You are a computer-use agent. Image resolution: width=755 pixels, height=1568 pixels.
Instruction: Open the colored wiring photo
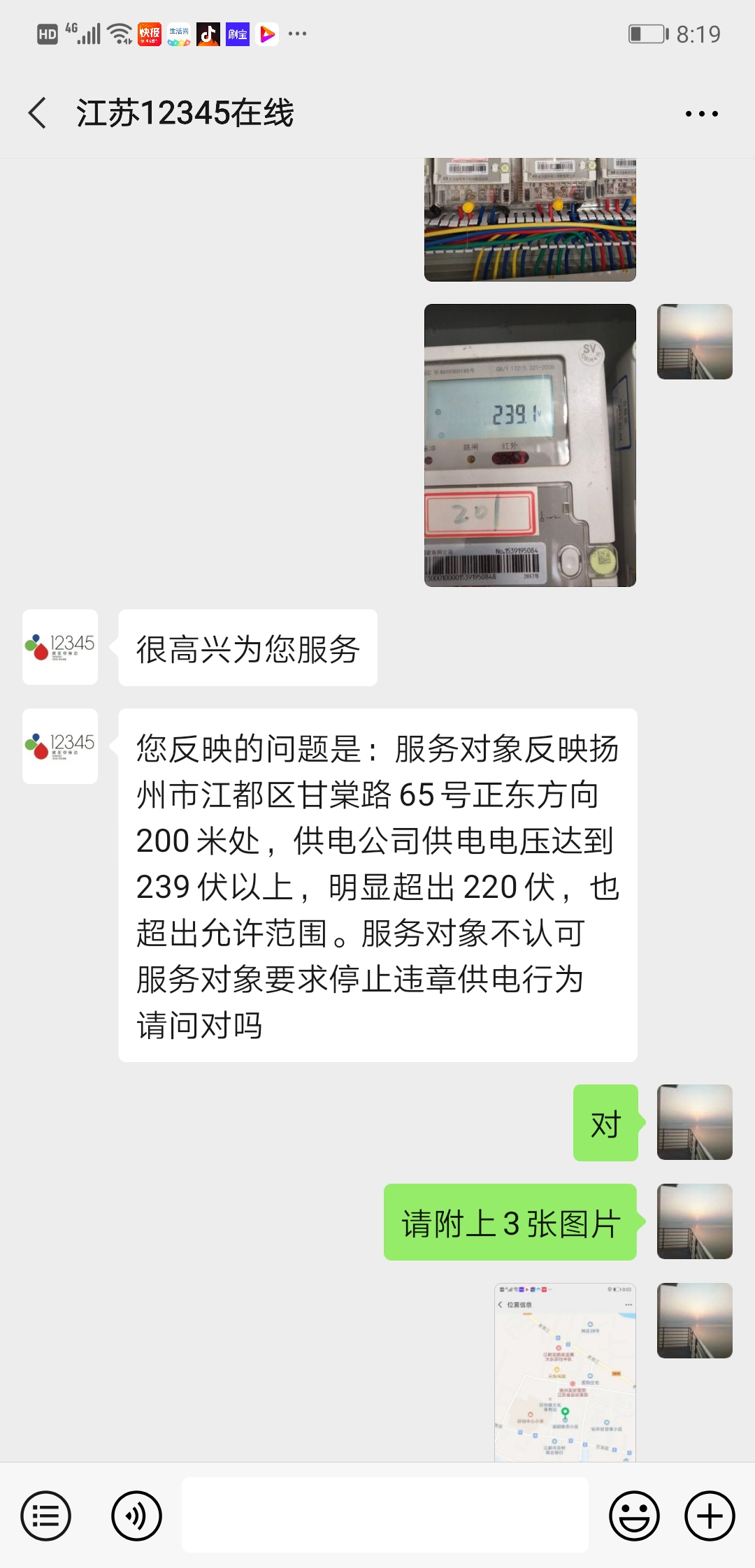tap(530, 219)
